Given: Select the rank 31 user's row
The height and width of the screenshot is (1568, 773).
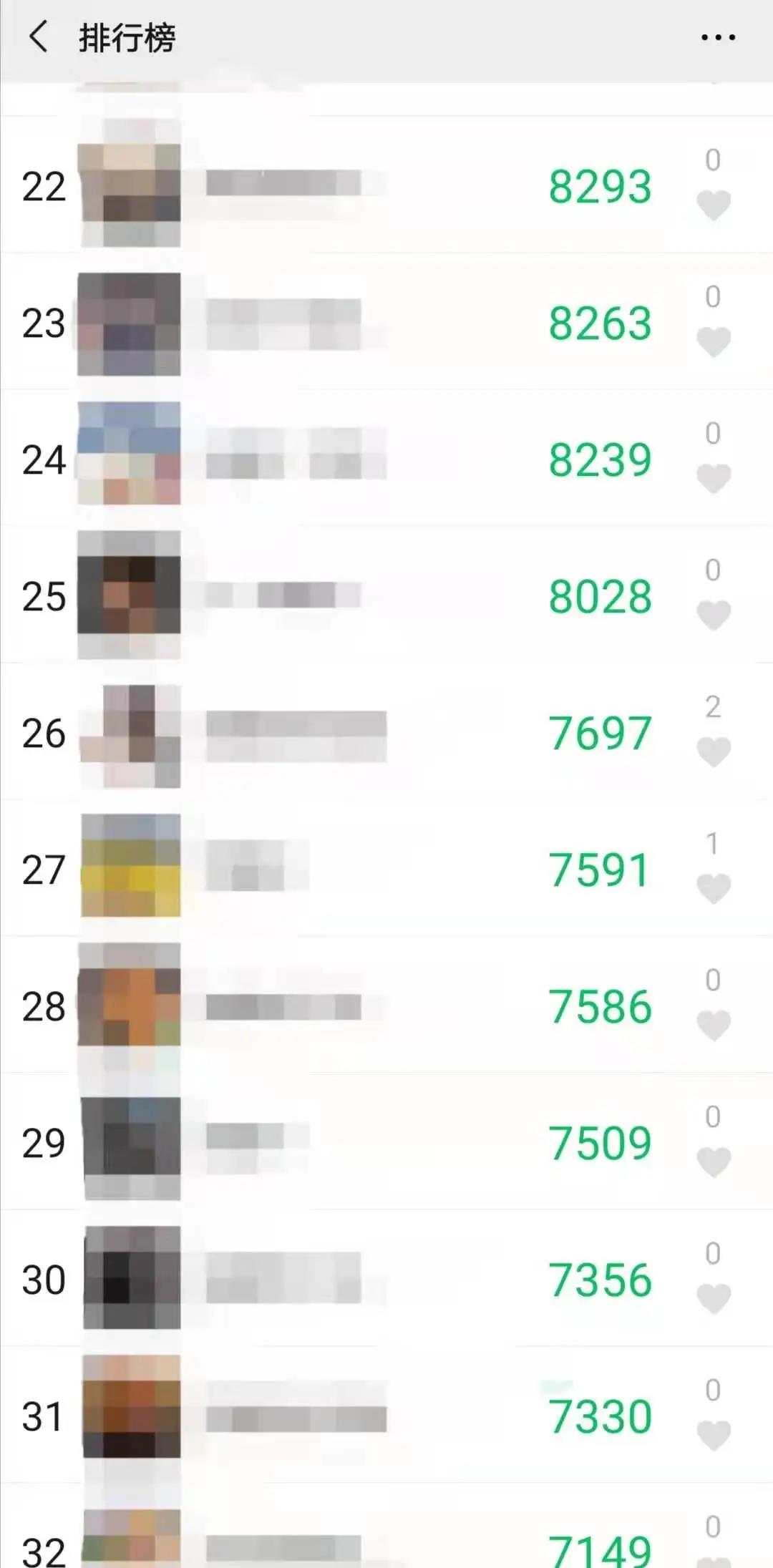Looking at the screenshot, I should pyautogui.click(x=358, y=1416).
